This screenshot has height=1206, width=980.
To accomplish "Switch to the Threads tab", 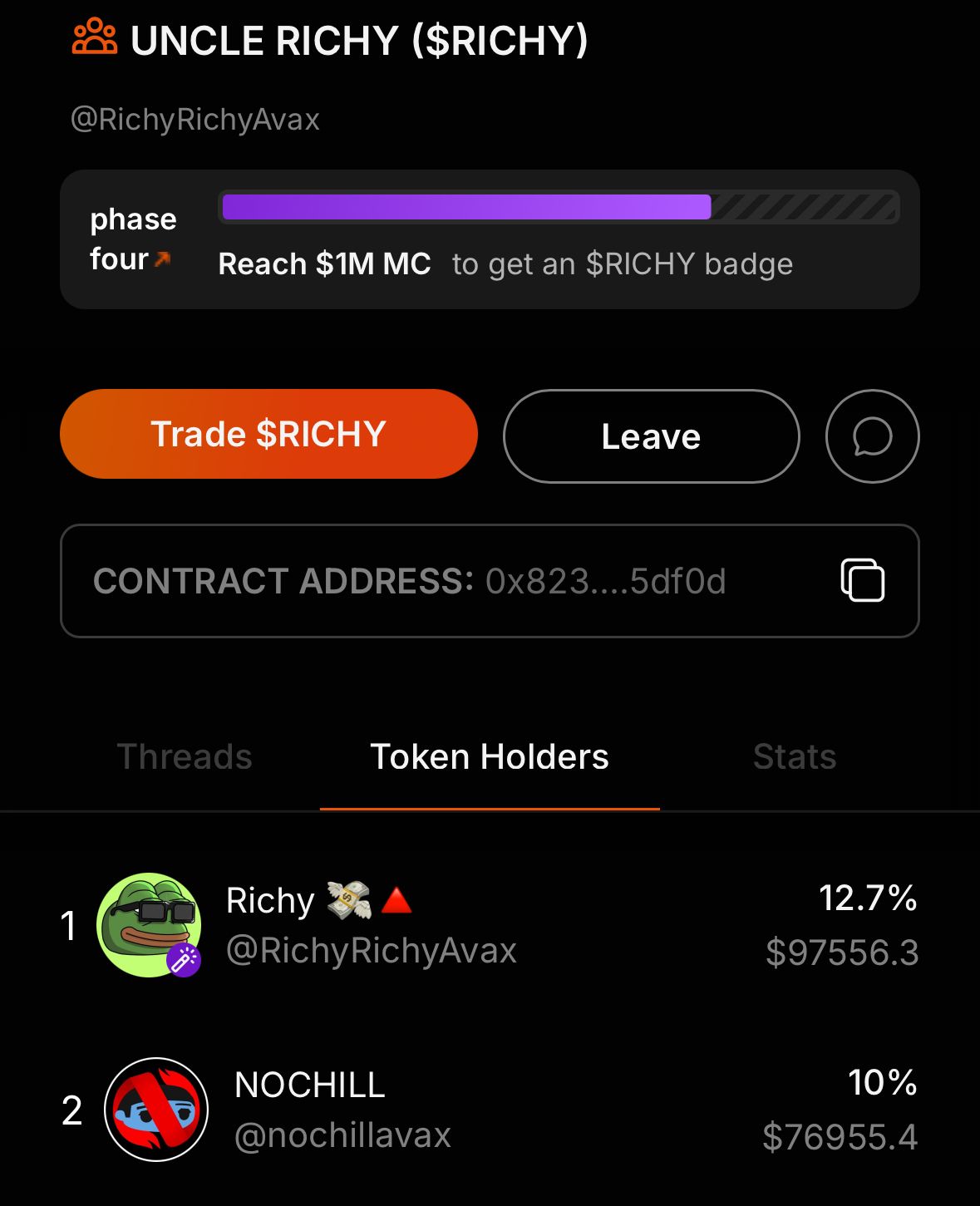I will pyautogui.click(x=185, y=757).
